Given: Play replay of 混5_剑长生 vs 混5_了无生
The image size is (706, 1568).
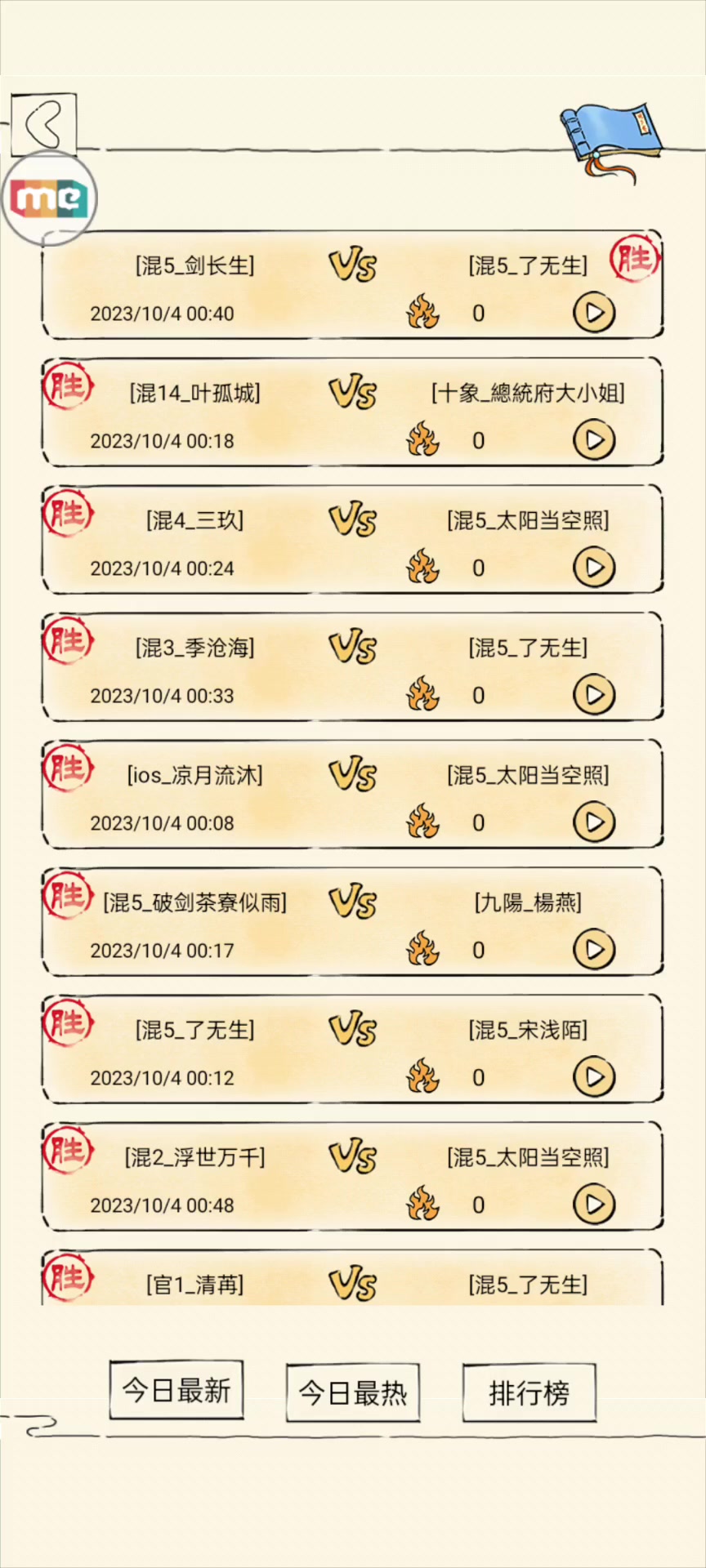Looking at the screenshot, I should coord(593,313).
